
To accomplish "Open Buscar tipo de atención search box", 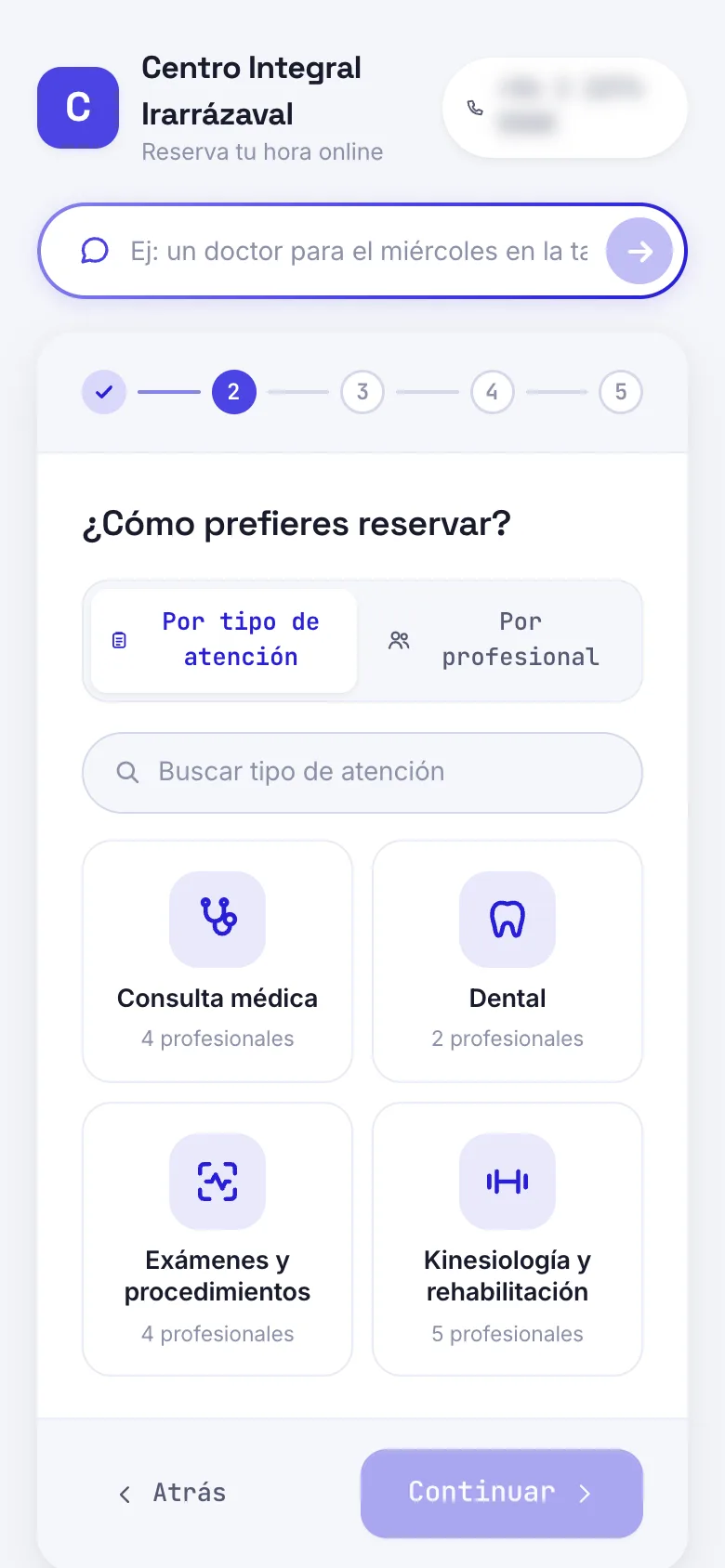I will point(362,772).
